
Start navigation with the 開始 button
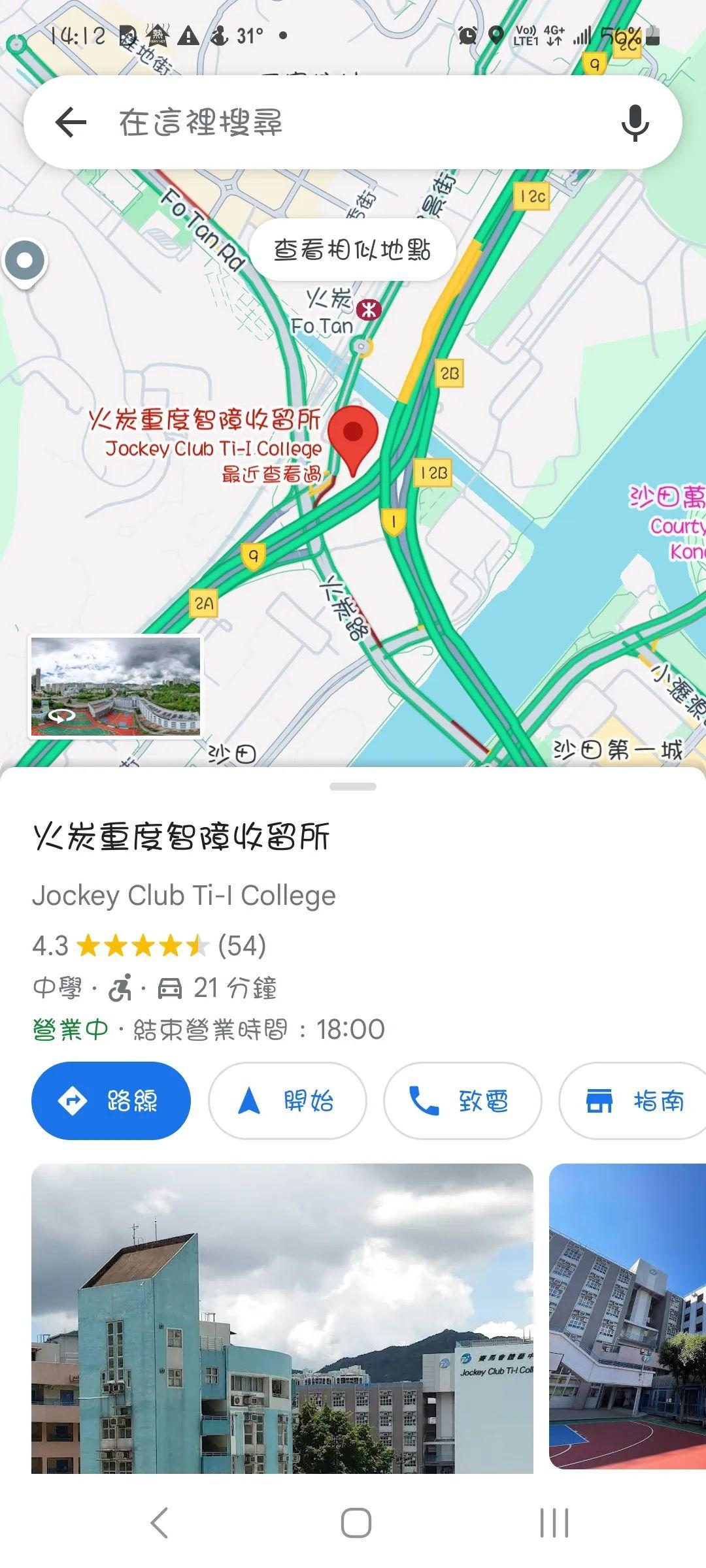click(x=286, y=1100)
